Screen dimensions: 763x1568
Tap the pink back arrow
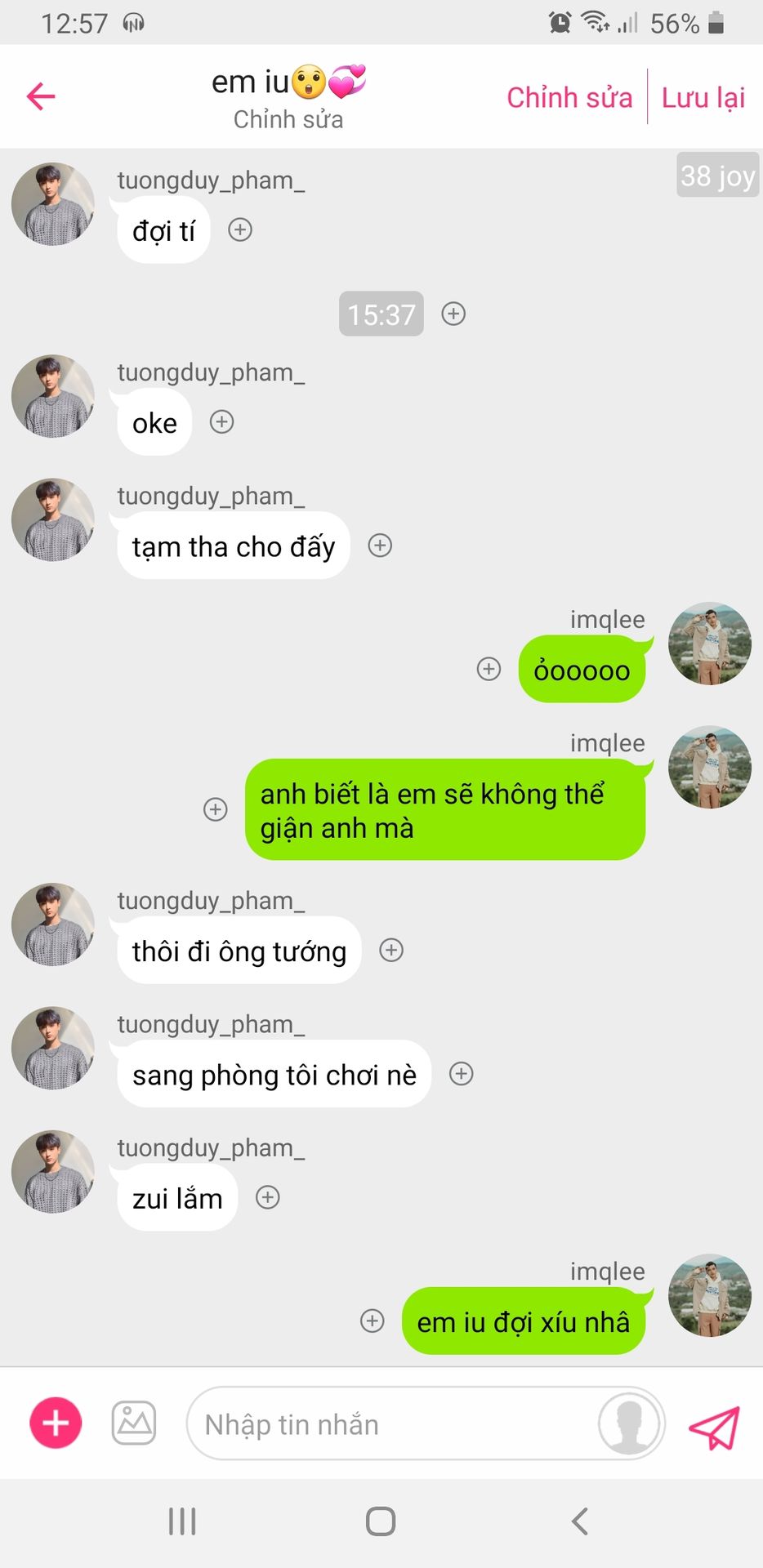41,96
